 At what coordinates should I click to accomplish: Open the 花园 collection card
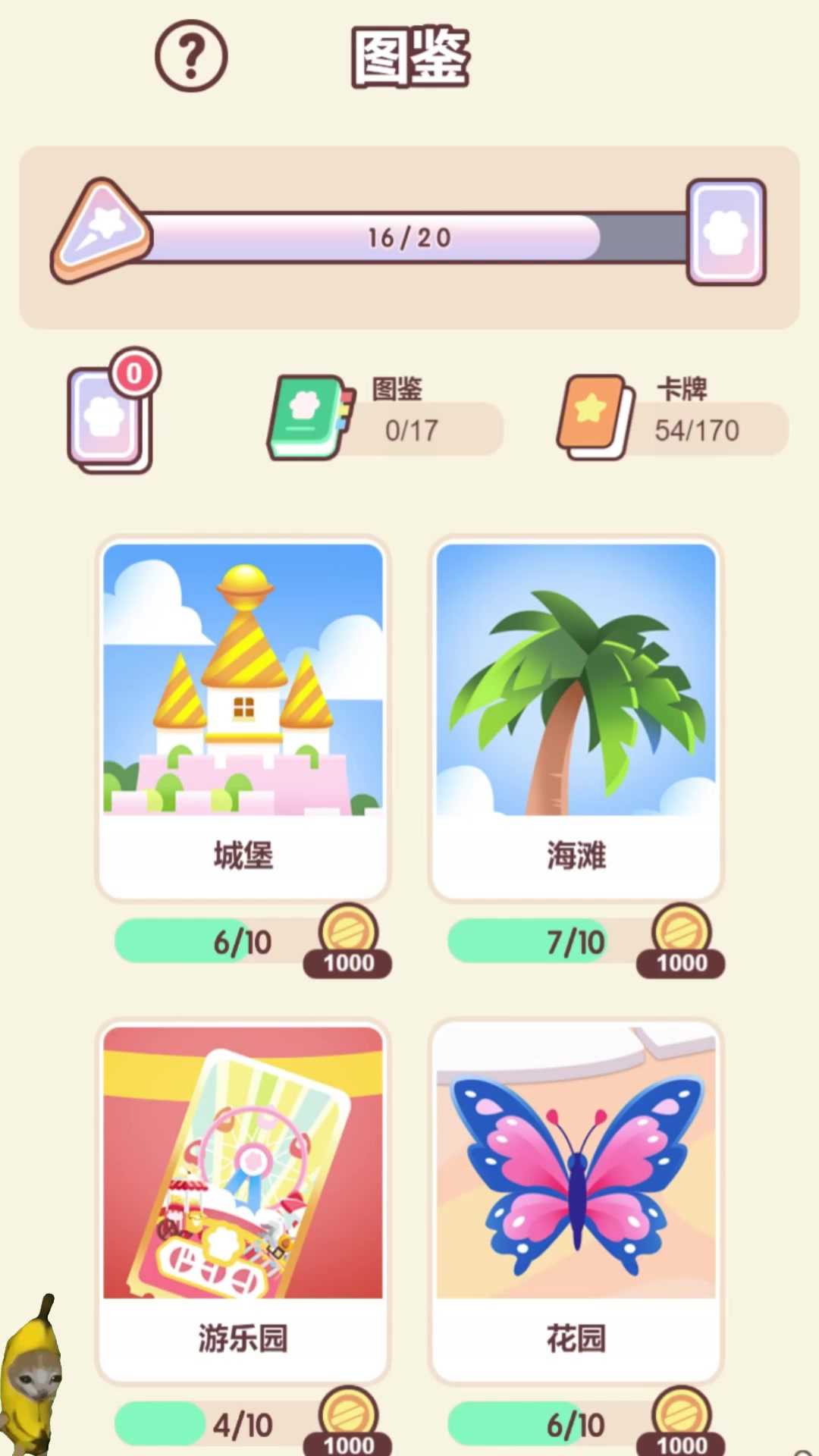[576, 1198]
